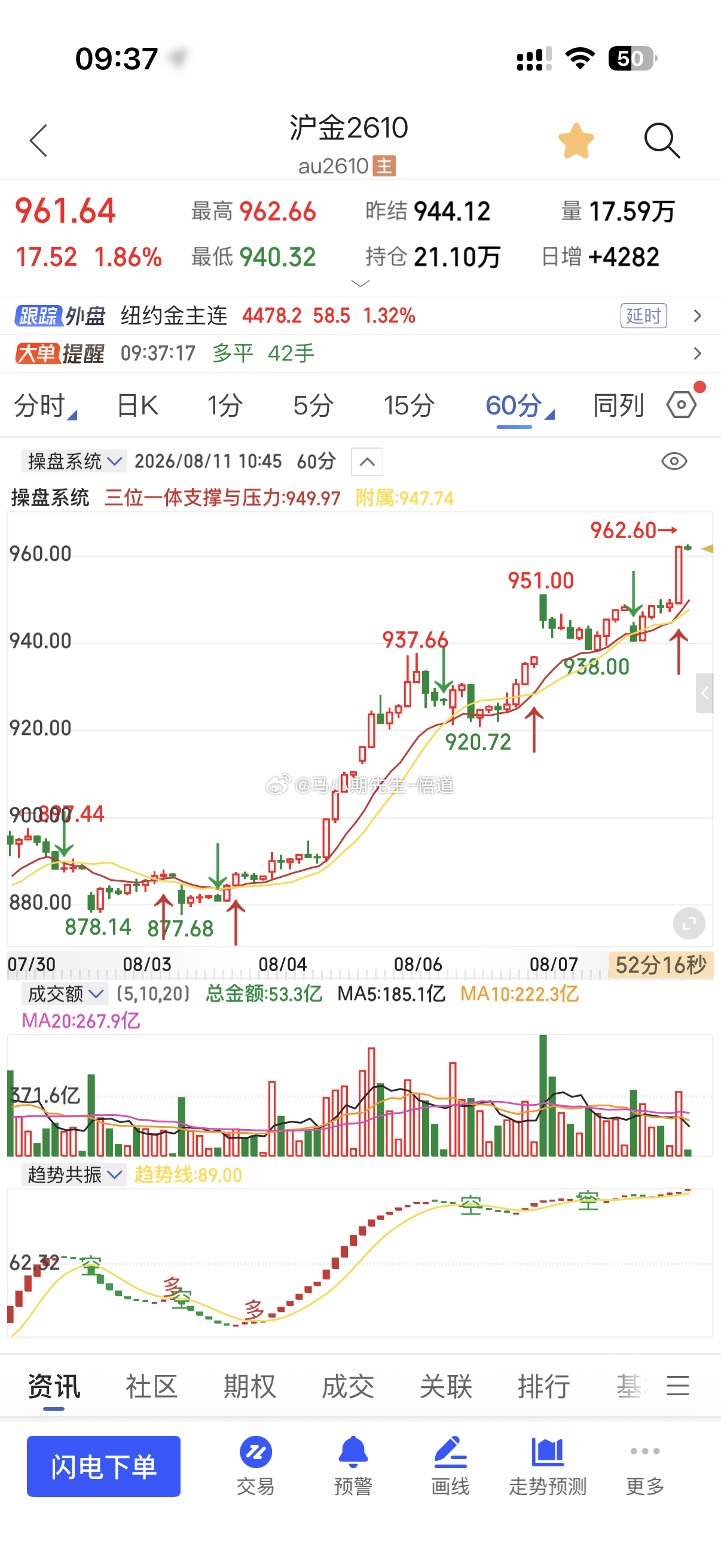This screenshot has height=1568, width=721.
Task: Open chart settings hexagon icon
Action: 682,404
